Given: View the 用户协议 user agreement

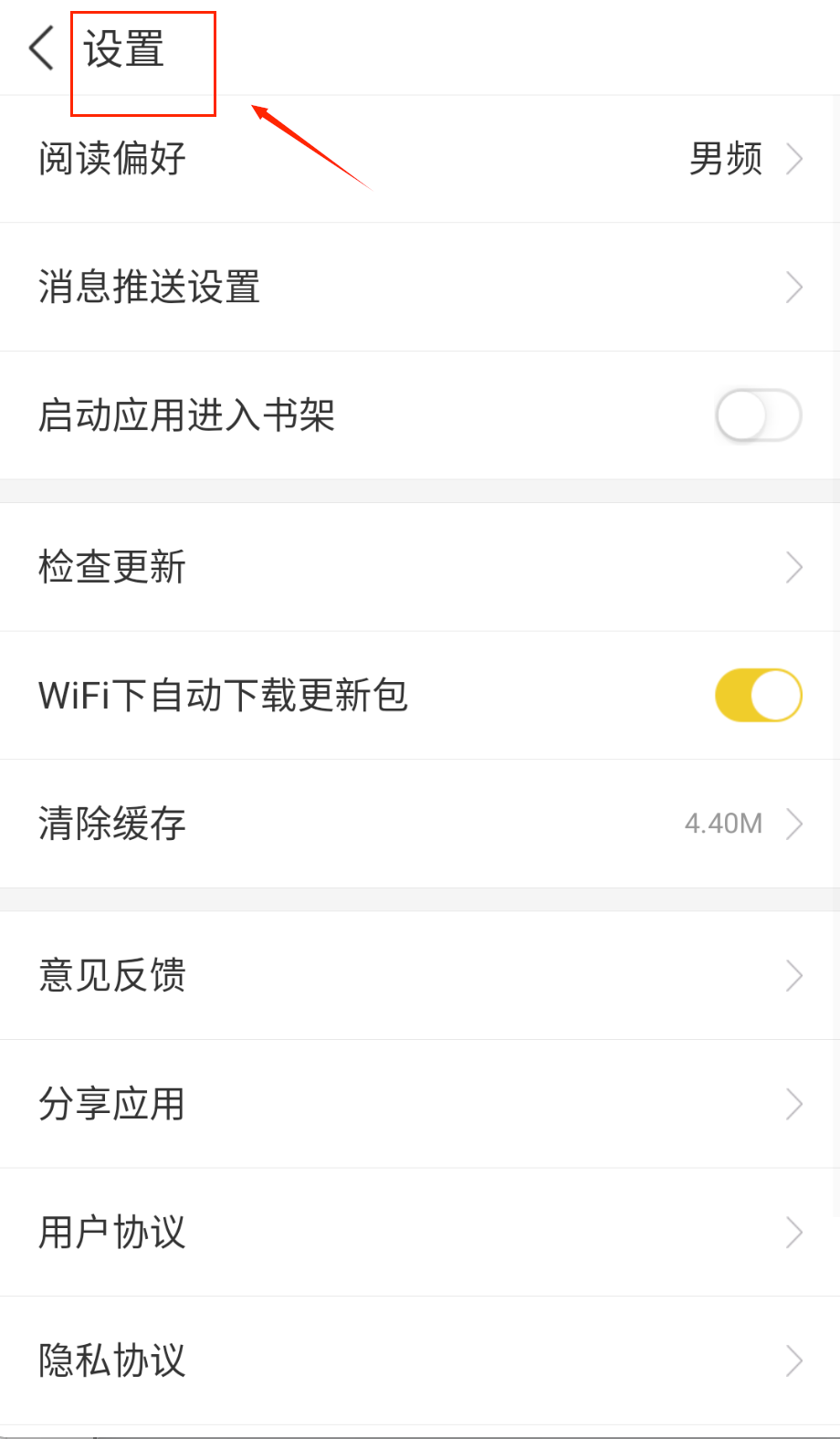Looking at the screenshot, I should [420, 1232].
